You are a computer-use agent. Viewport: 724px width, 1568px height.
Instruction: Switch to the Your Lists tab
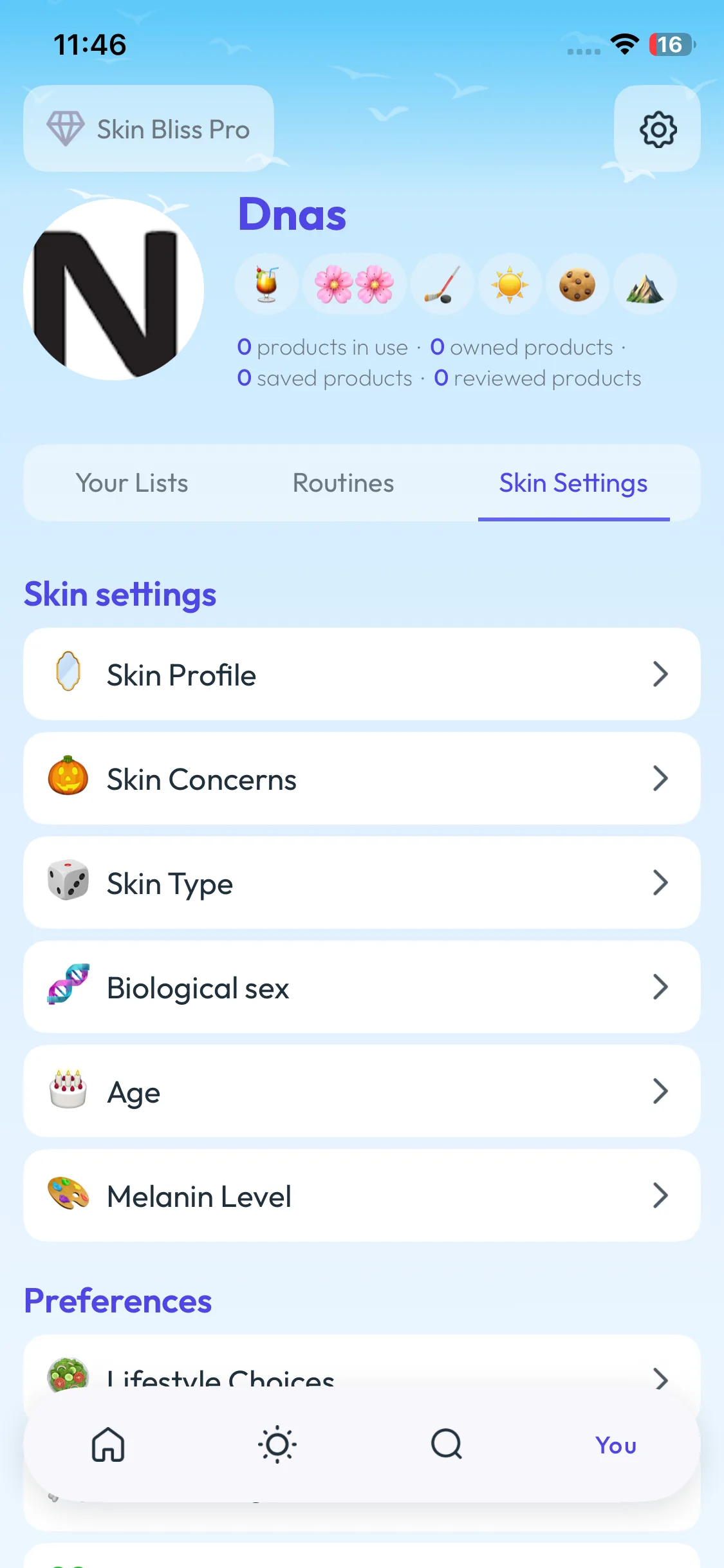pos(132,483)
